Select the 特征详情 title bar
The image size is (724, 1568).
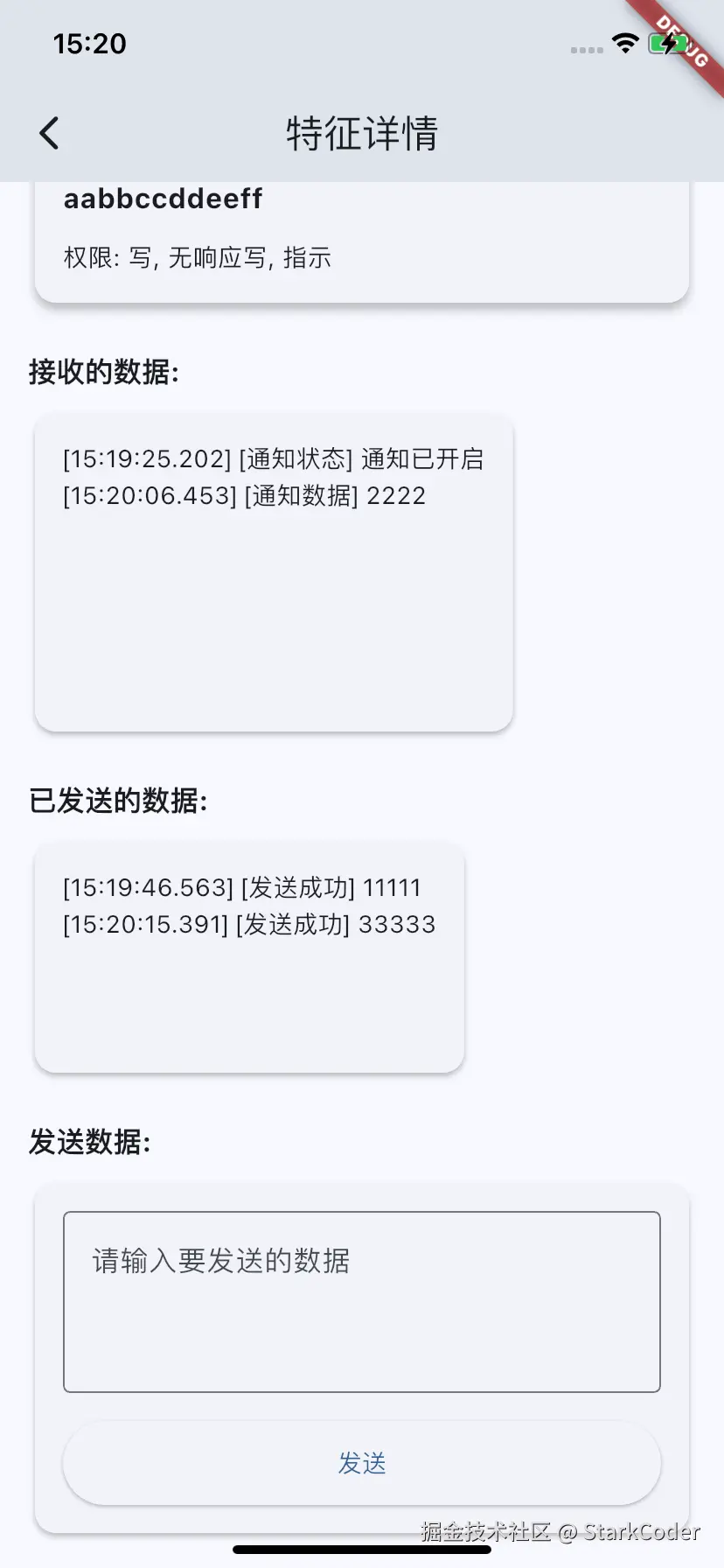pyautogui.click(x=362, y=132)
